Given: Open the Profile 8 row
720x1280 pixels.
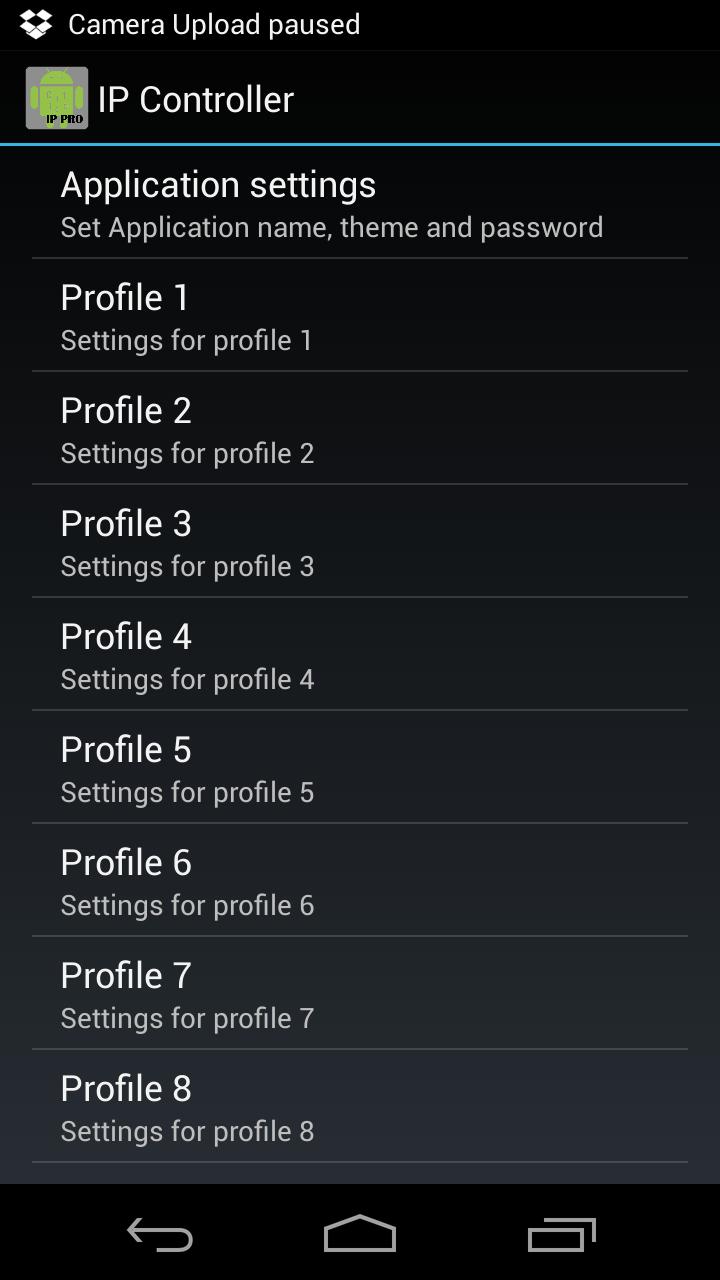Looking at the screenshot, I should pyautogui.click(x=360, y=1107).
